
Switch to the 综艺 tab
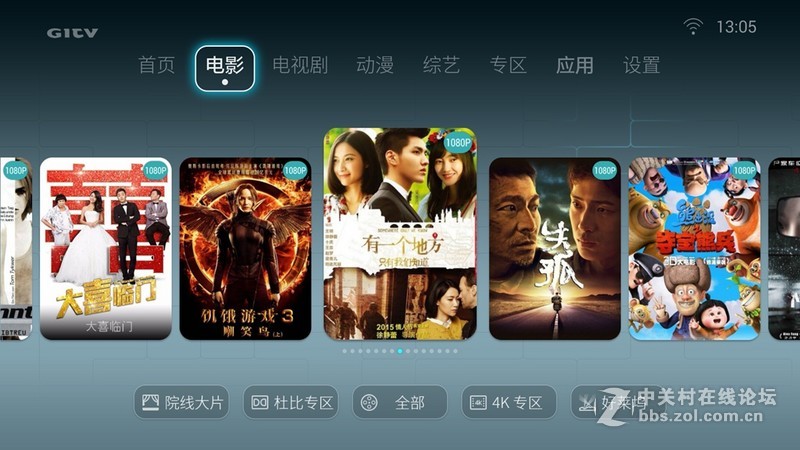coord(441,66)
